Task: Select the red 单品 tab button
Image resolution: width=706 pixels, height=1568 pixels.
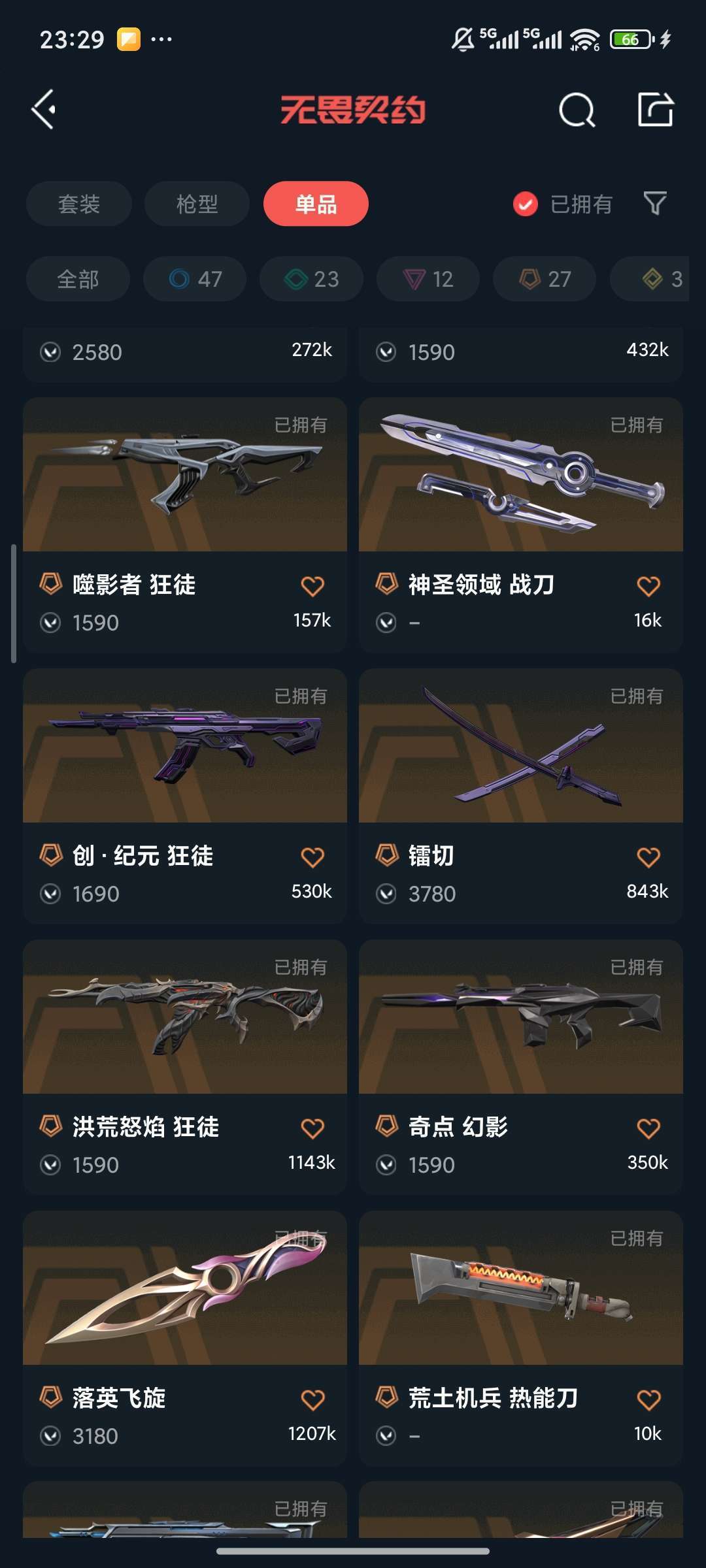Action: click(315, 204)
